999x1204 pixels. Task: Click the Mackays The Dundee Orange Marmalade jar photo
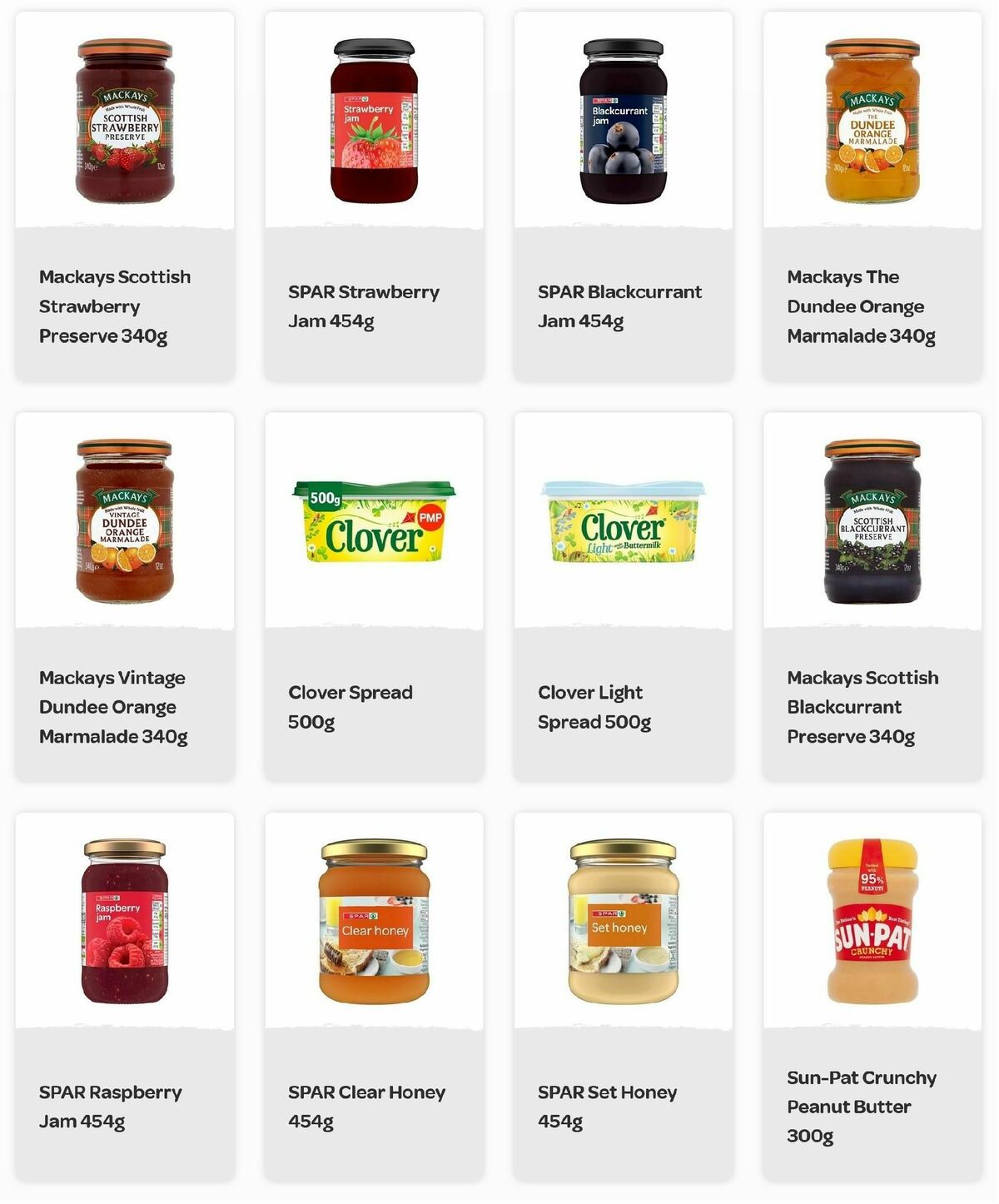pyautogui.click(x=872, y=125)
